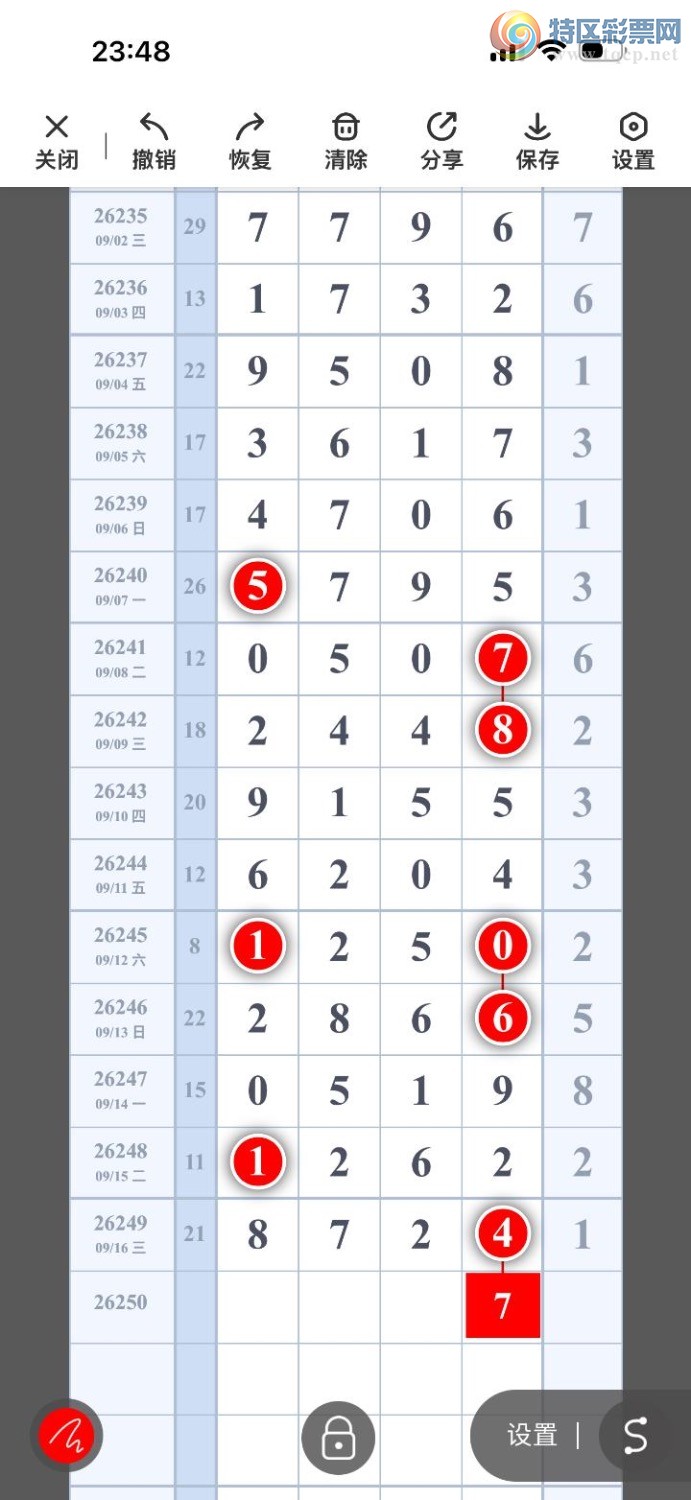Tap the S curve line tool
Screen dimensions: 691x1500
point(636,1436)
